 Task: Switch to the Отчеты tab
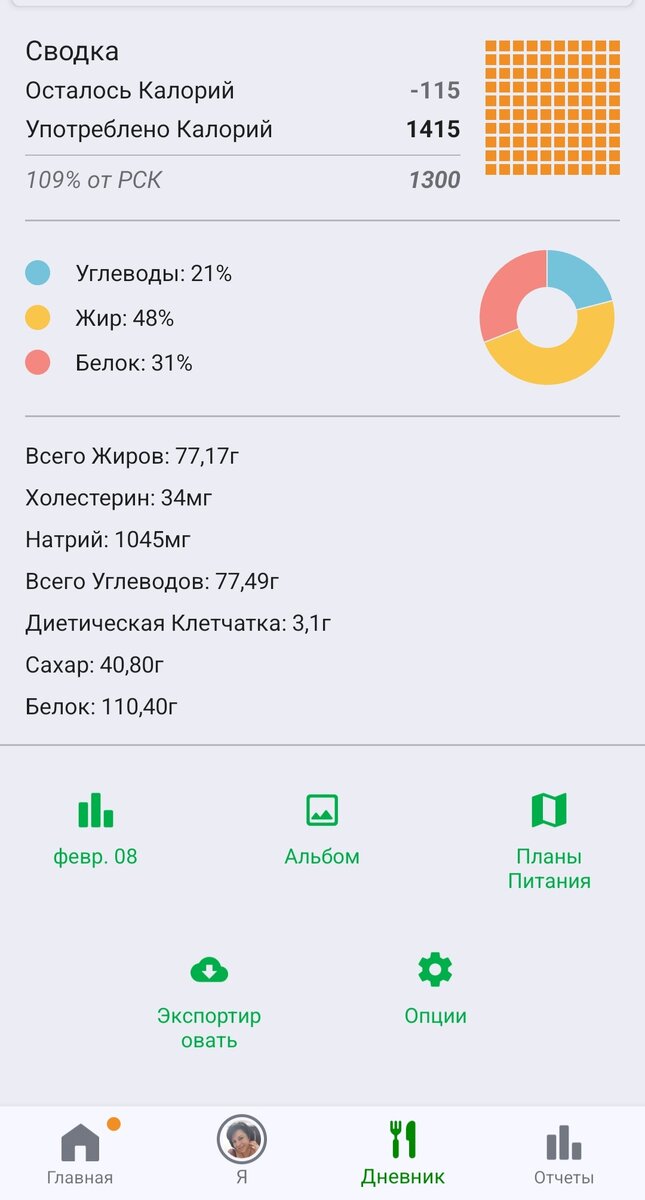point(564,1153)
